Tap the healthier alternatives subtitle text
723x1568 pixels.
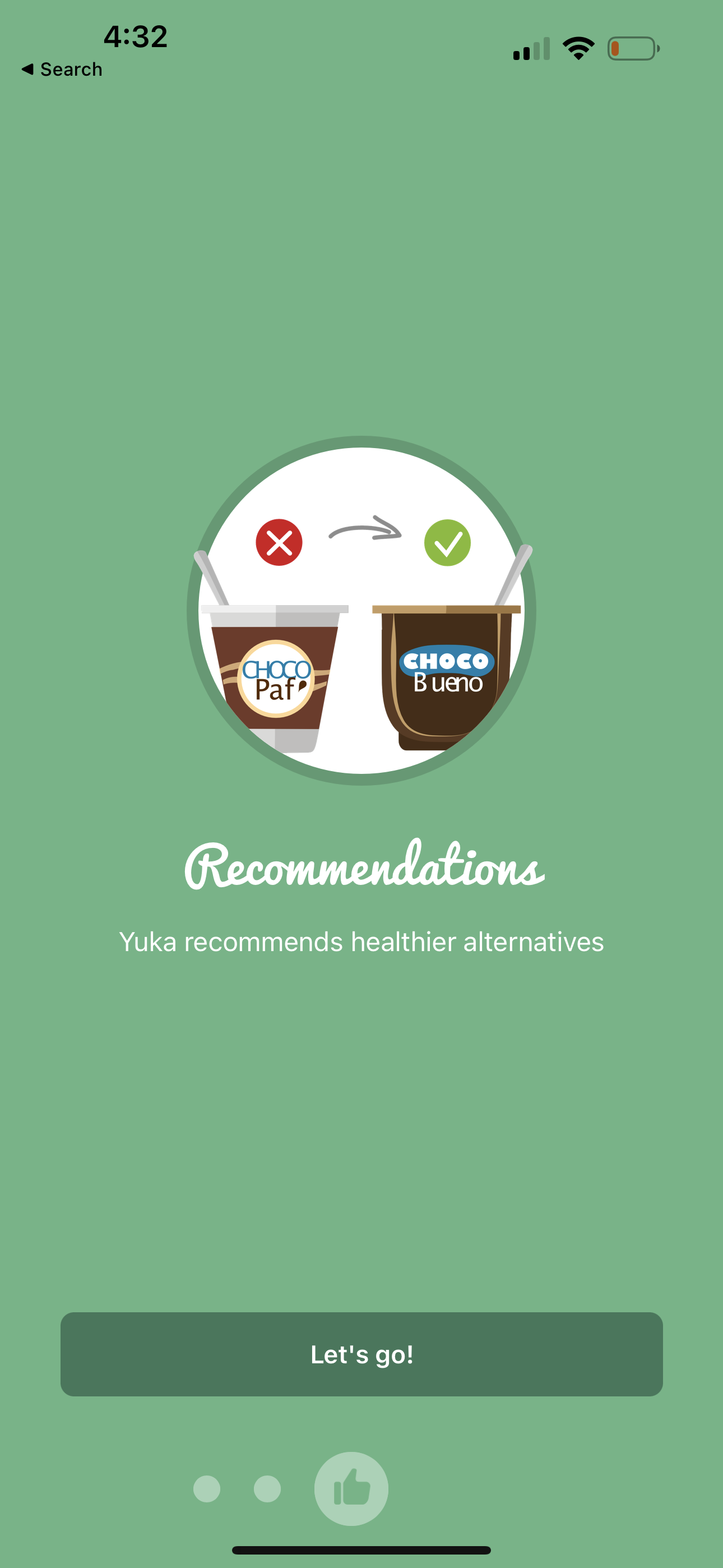point(361,941)
